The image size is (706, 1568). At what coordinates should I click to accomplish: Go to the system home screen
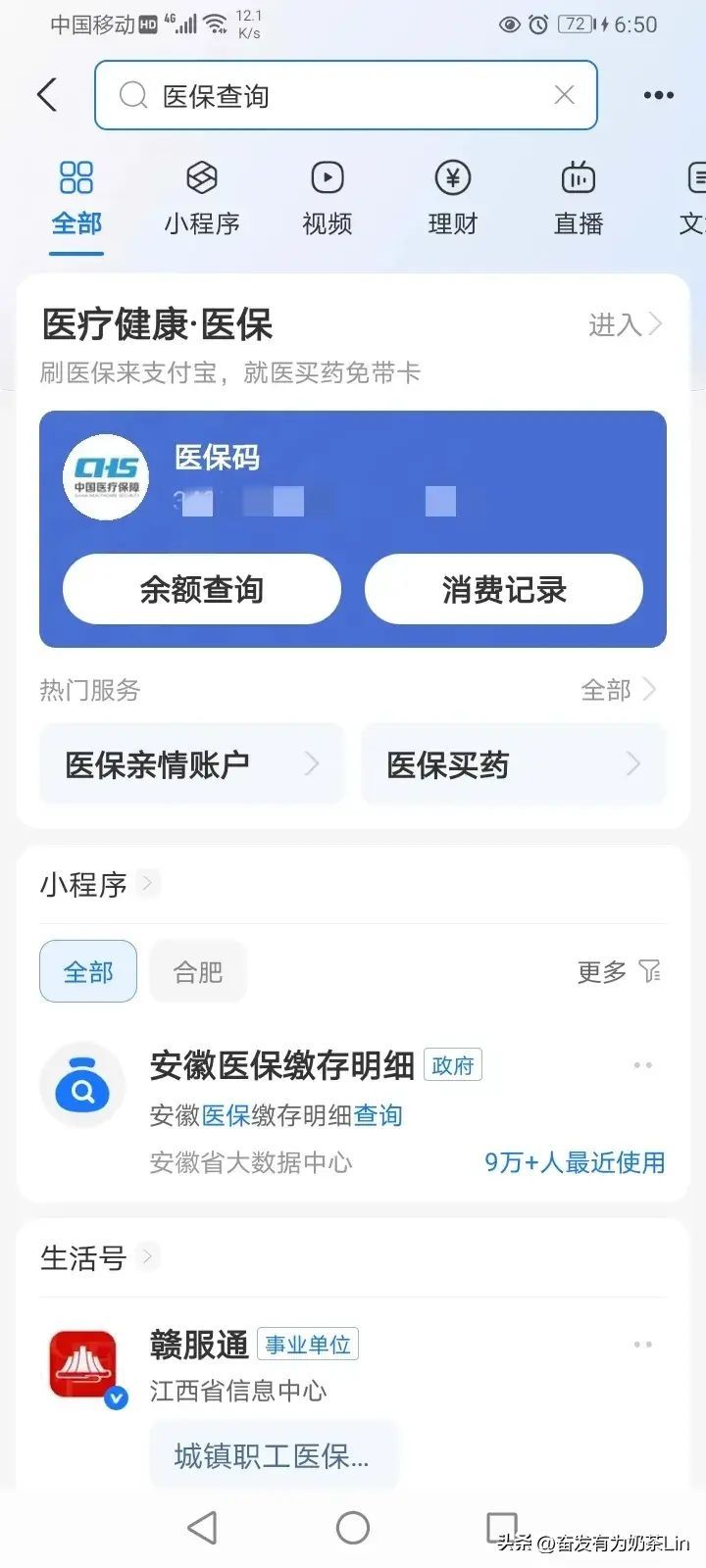pos(353,1527)
